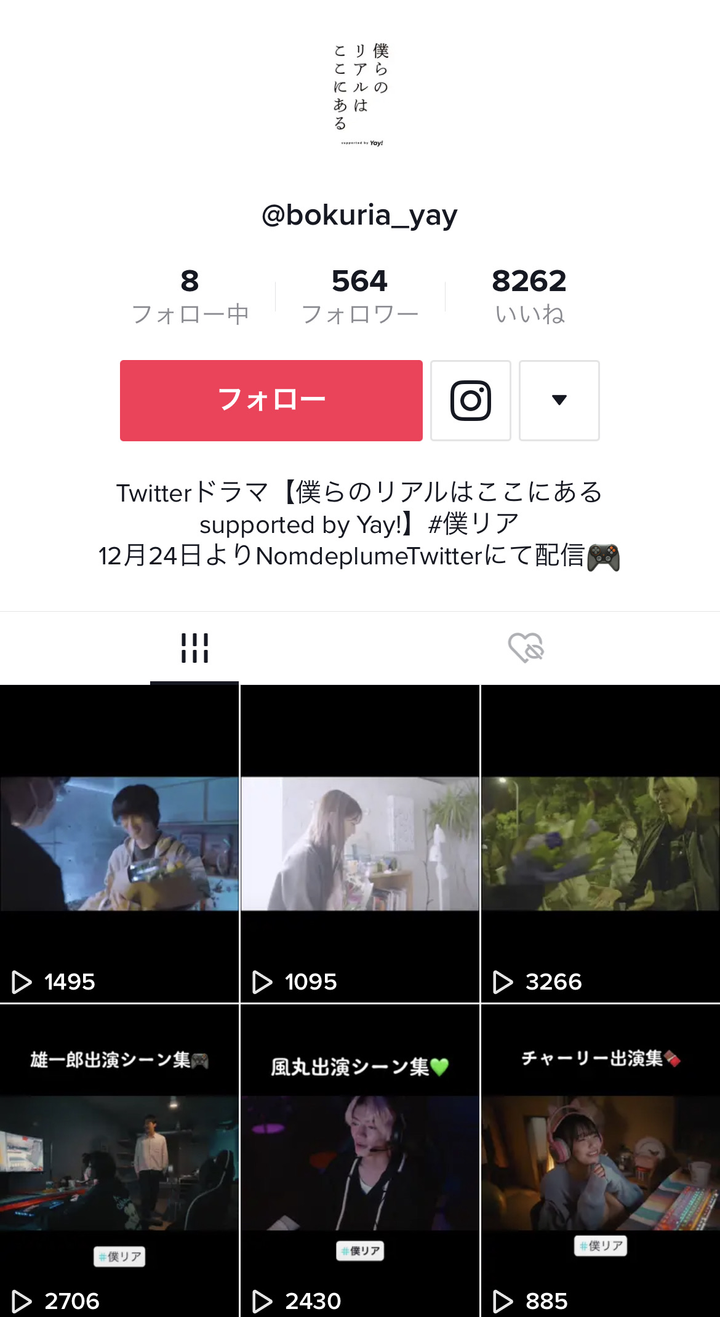Screen dimensions: 720x1317
Task: Play the video with 1095 views
Action: coord(360,844)
